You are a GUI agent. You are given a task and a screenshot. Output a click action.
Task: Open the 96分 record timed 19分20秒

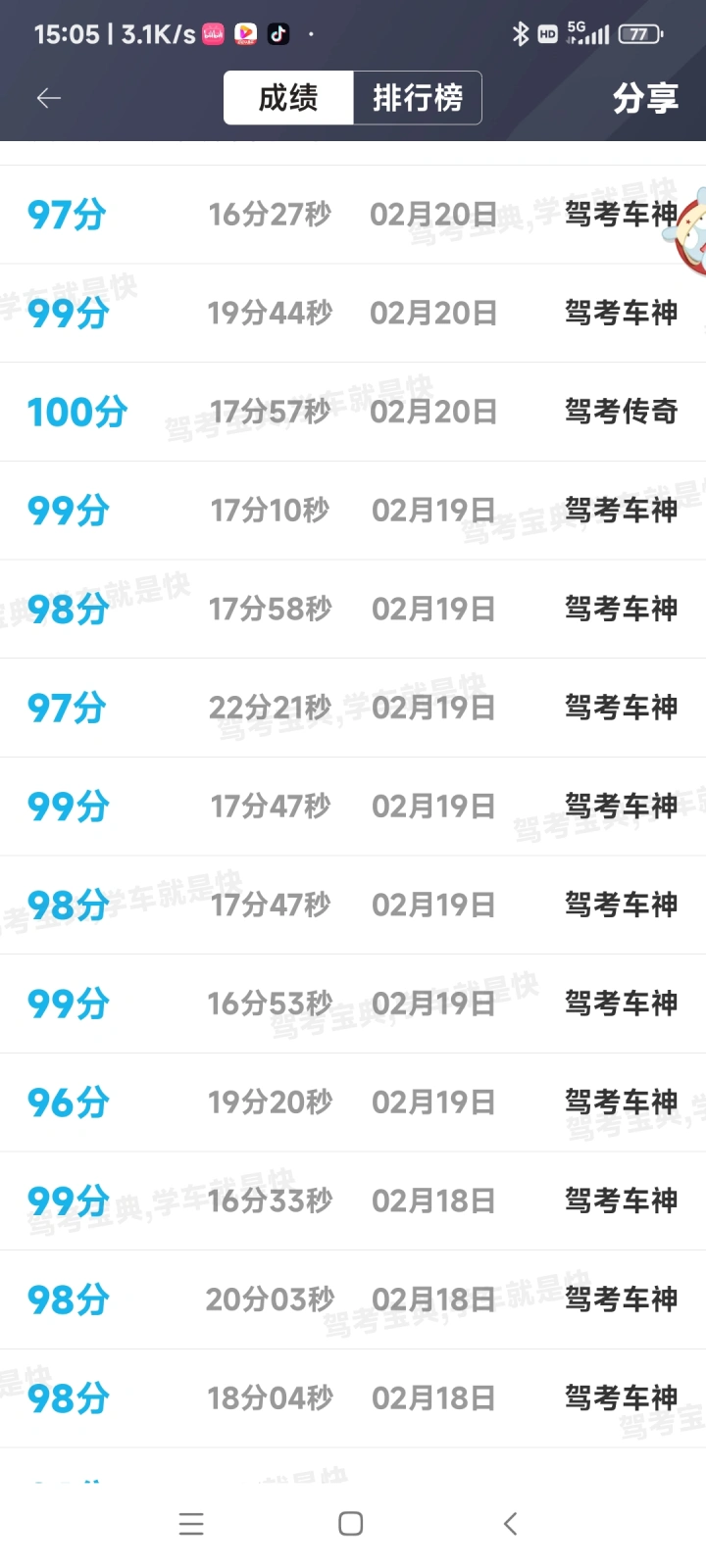[353, 1102]
